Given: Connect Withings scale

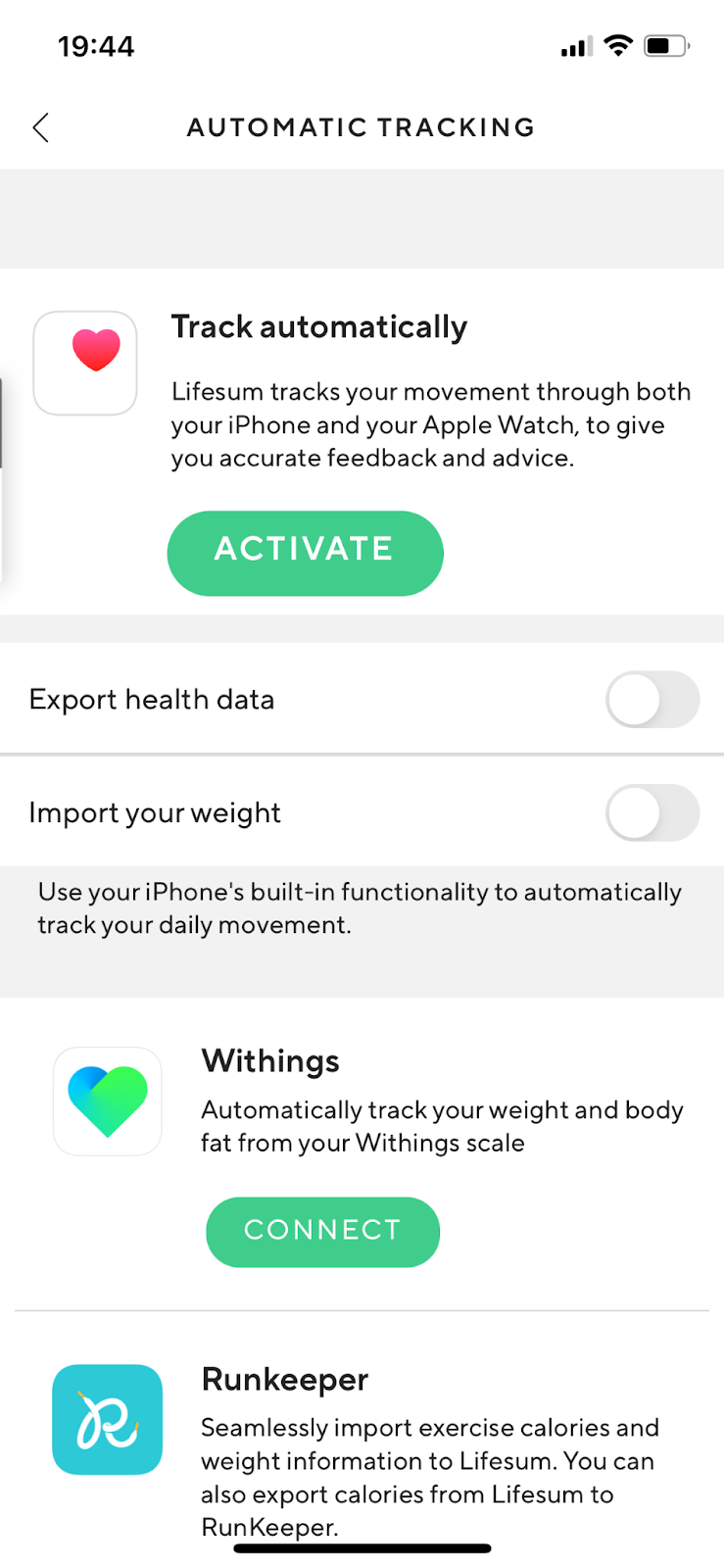Looking at the screenshot, I should [322, 1232].
